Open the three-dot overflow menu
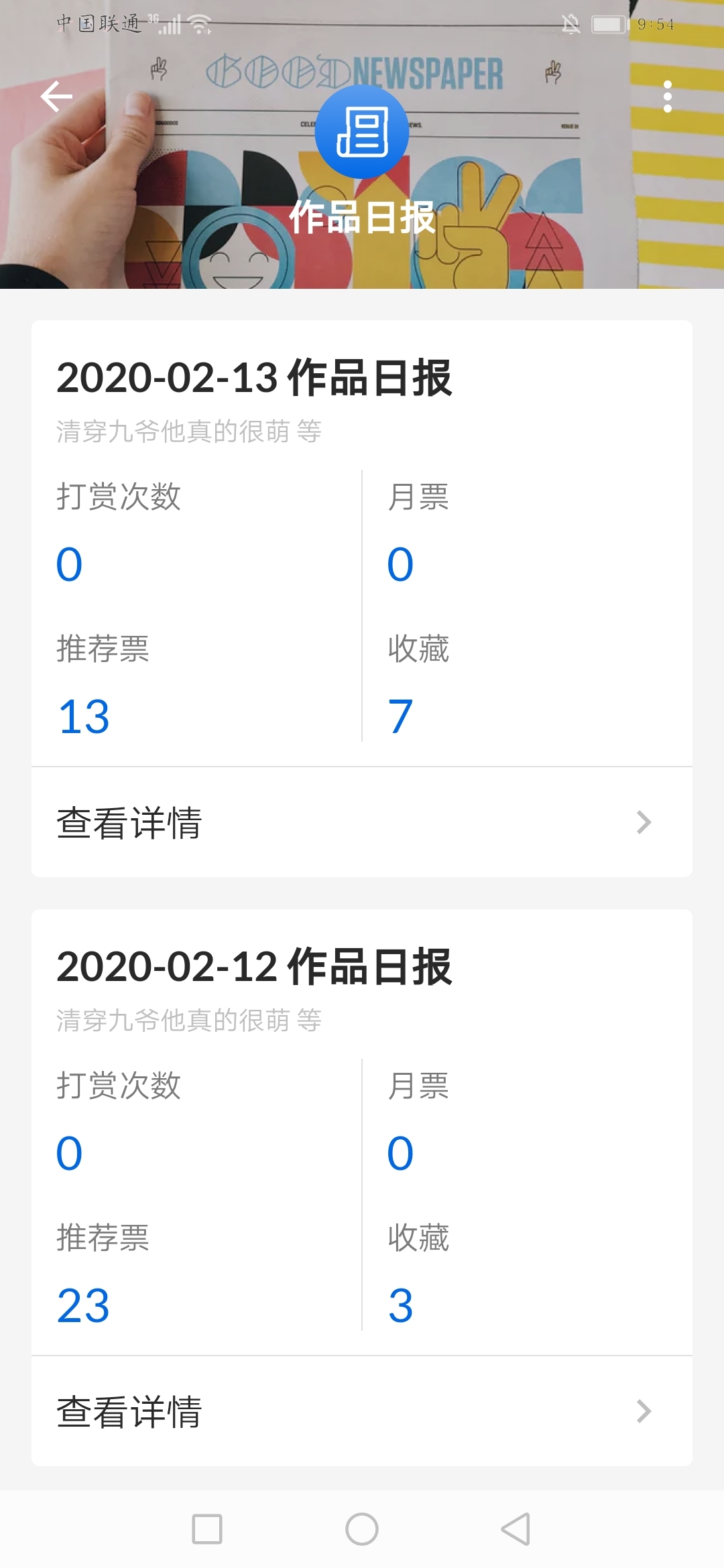This screenshot has width=724, height=1568. tap(667, 97)
